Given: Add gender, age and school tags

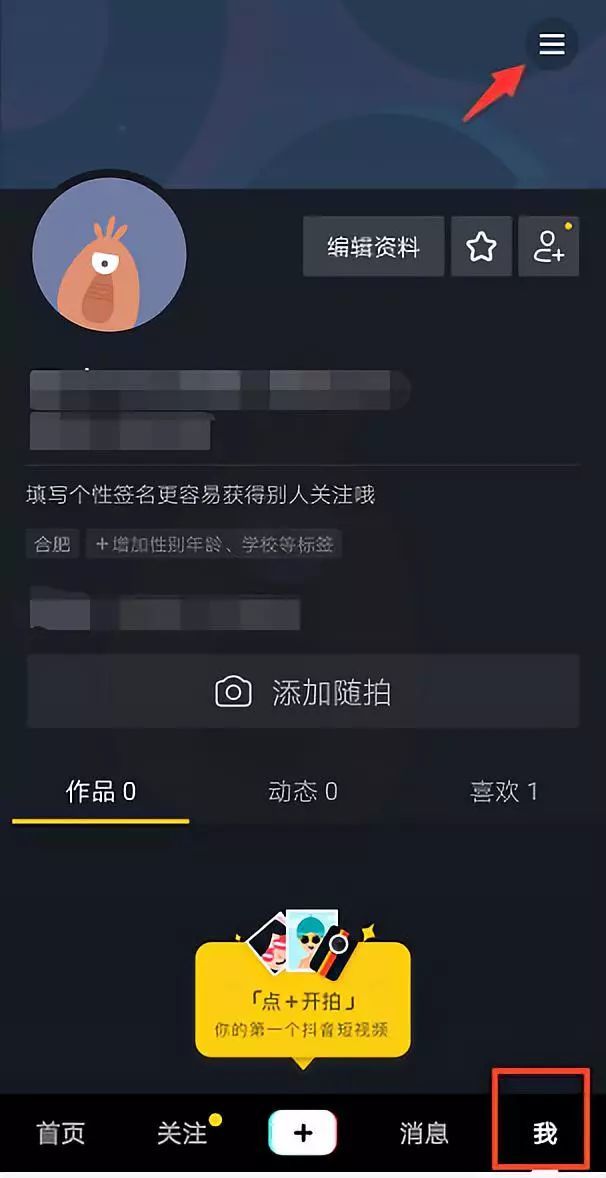Looking at the screenshot, I should 214,545.
